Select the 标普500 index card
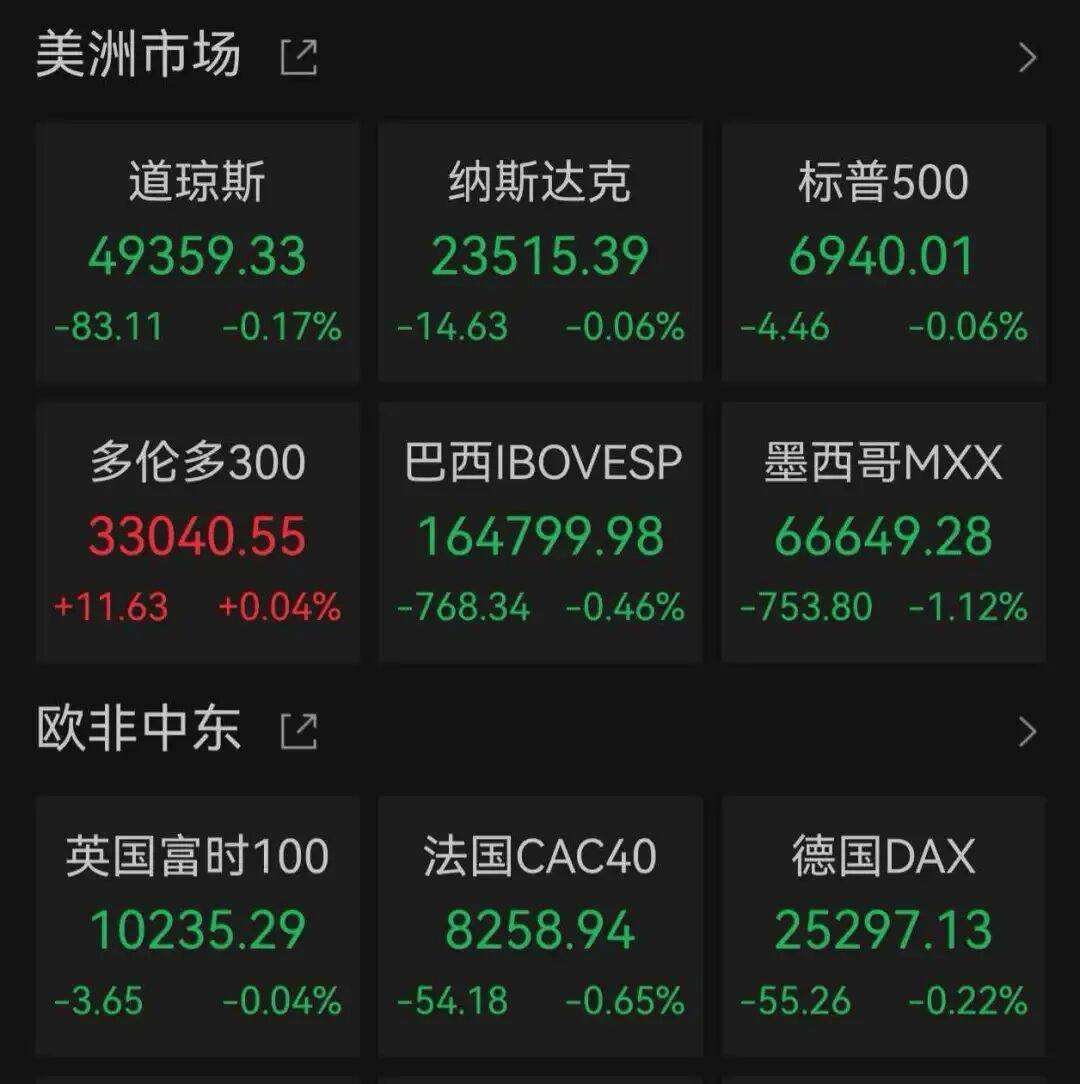1080x1084 pixels. coord(883,252)
